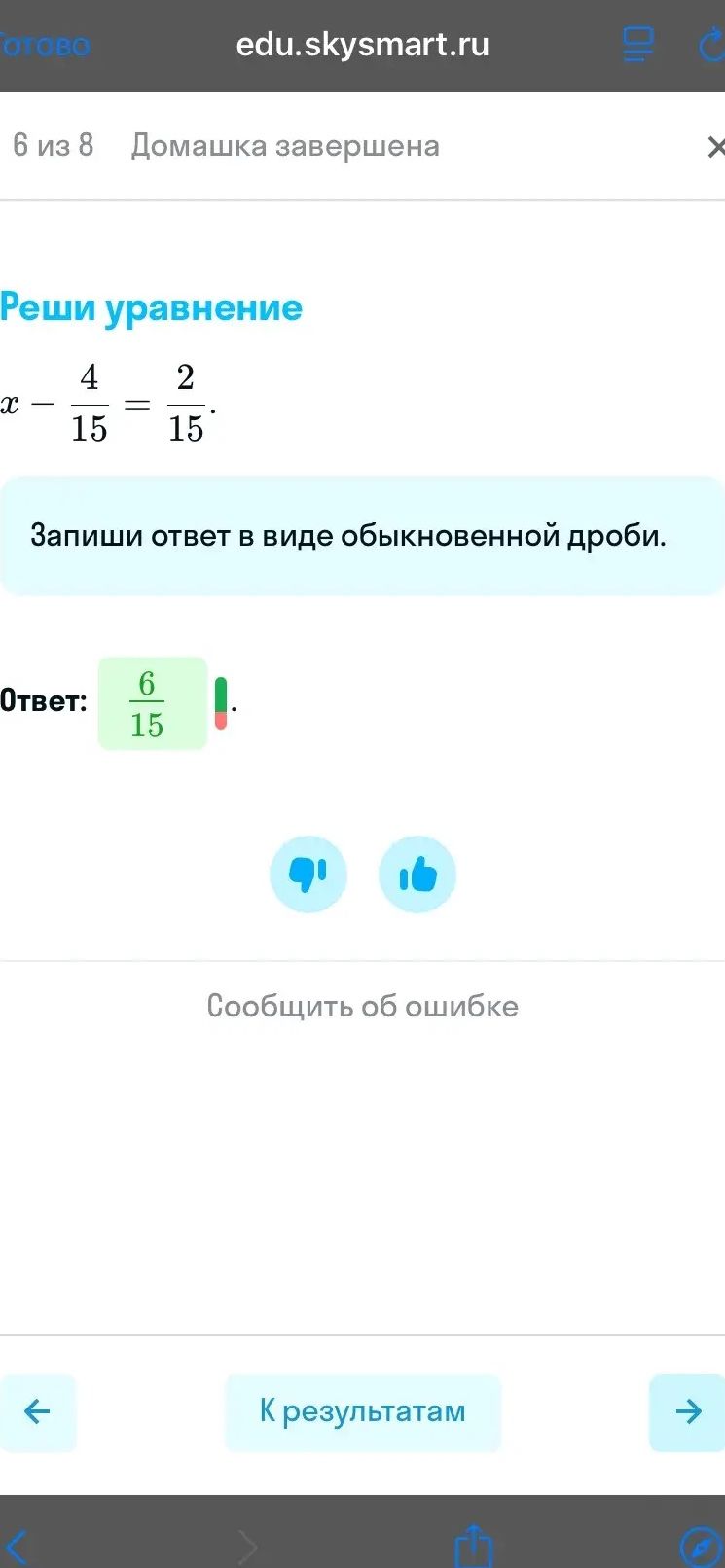Open the reader view icon
The image size is (725, 1568).
[638, 45]
